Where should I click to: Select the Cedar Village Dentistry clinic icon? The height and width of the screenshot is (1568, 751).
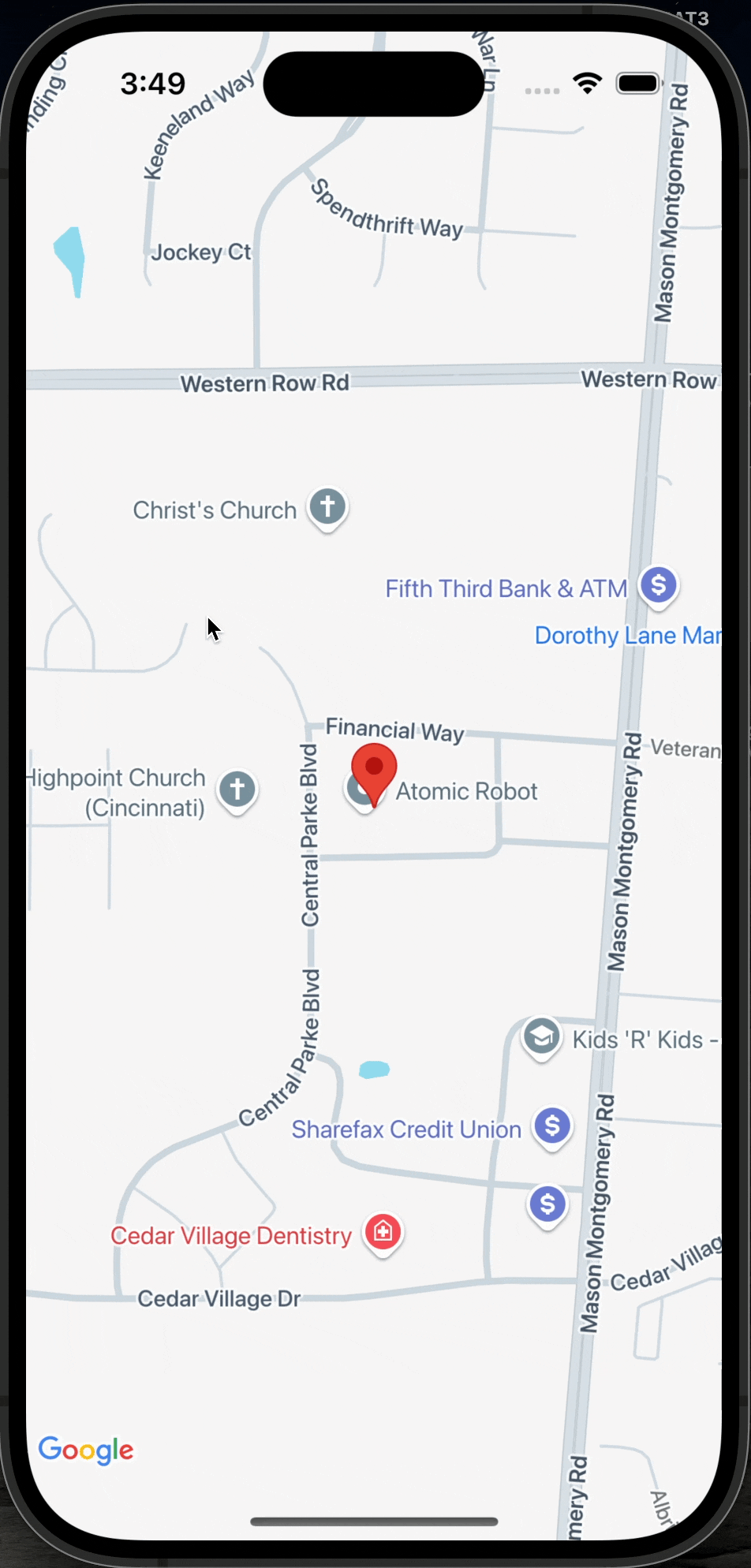coord(383,1232)
